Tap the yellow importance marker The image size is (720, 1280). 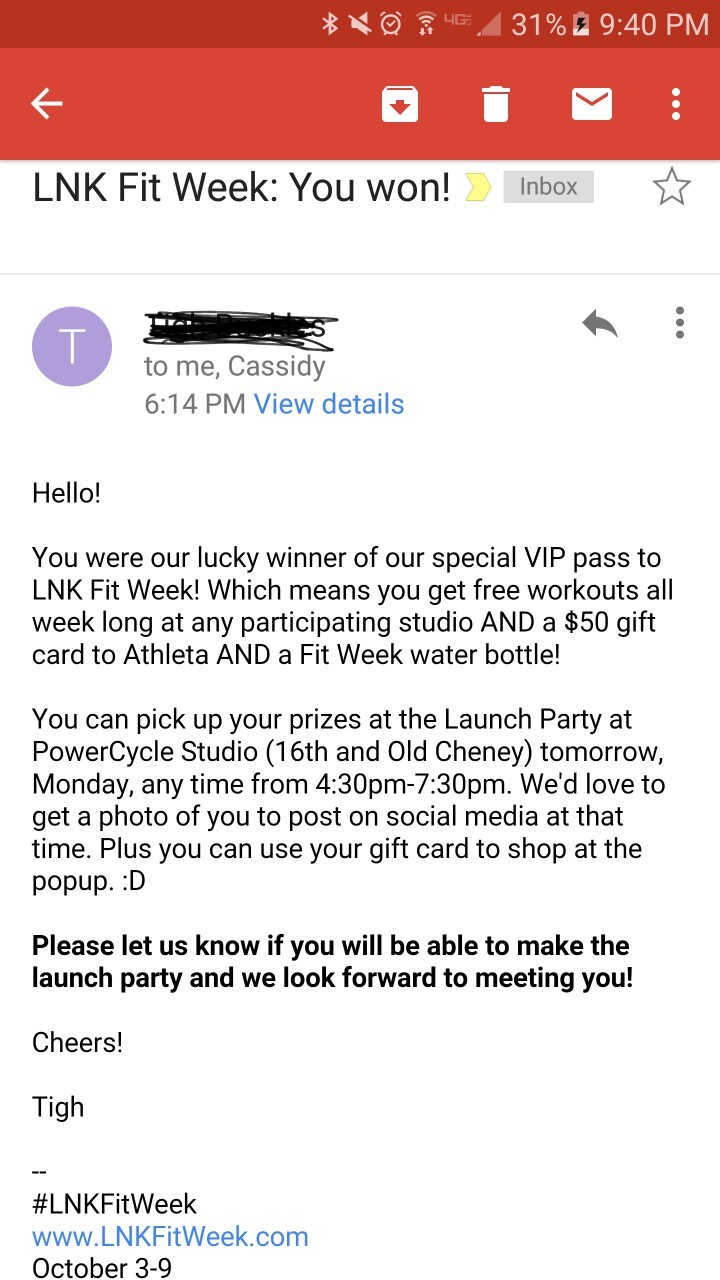pos(478,187)
